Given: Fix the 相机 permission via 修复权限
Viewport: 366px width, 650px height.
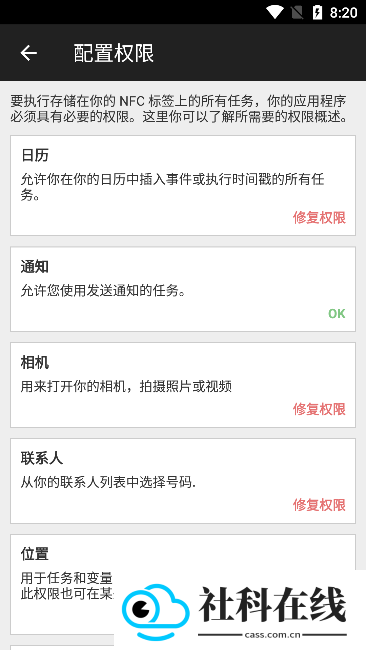Looking at the screenshot, I should pos(319,409).
